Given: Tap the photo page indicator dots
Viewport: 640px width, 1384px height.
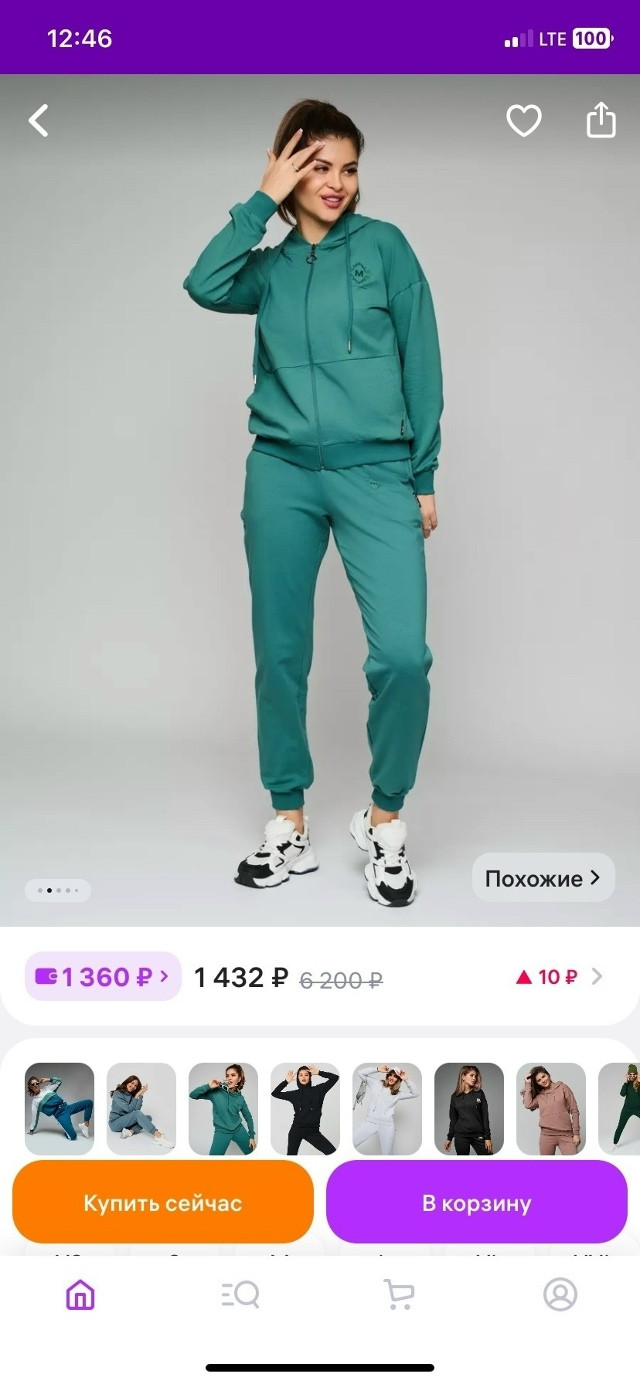Looking at the screenshot, I should tap(58, 890).
